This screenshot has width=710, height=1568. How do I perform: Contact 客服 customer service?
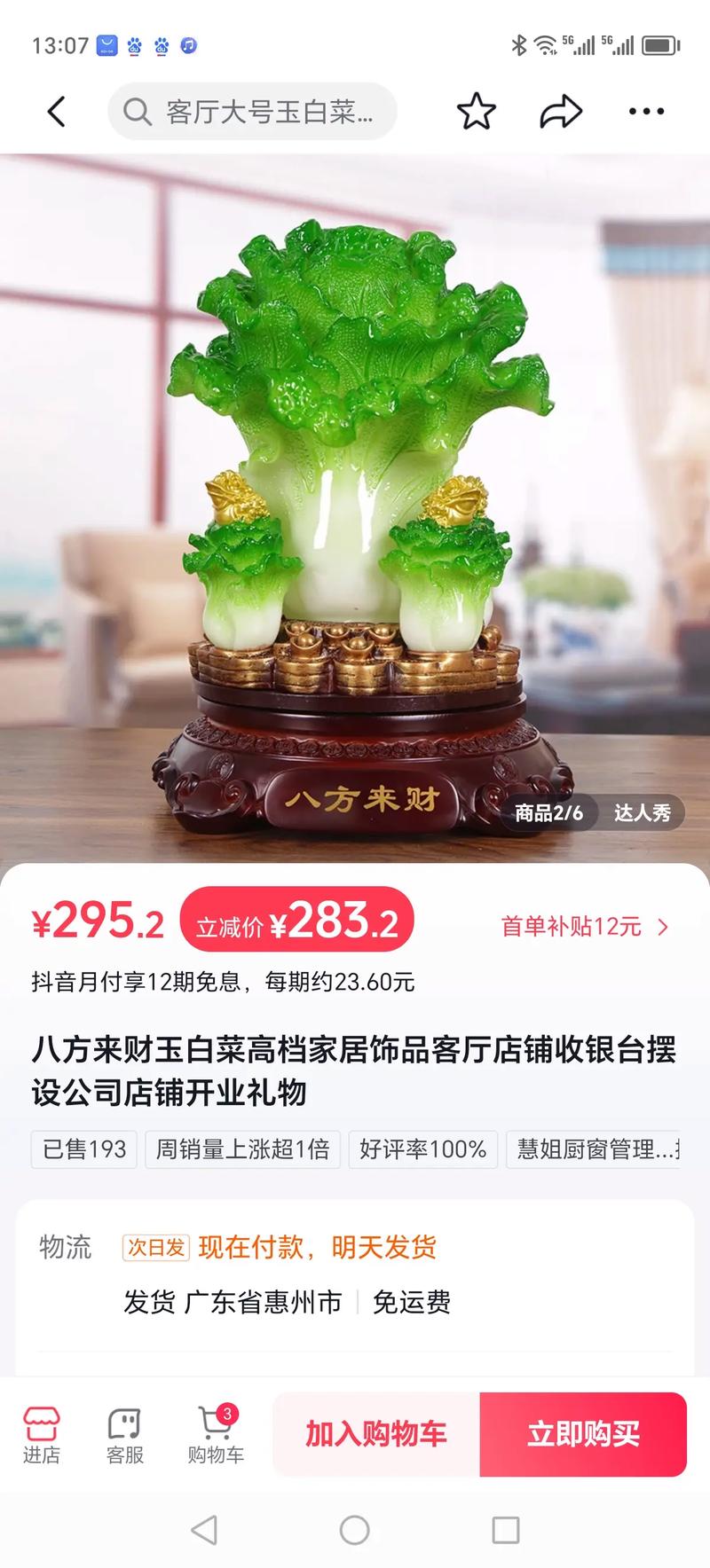tap(125, 1435)
